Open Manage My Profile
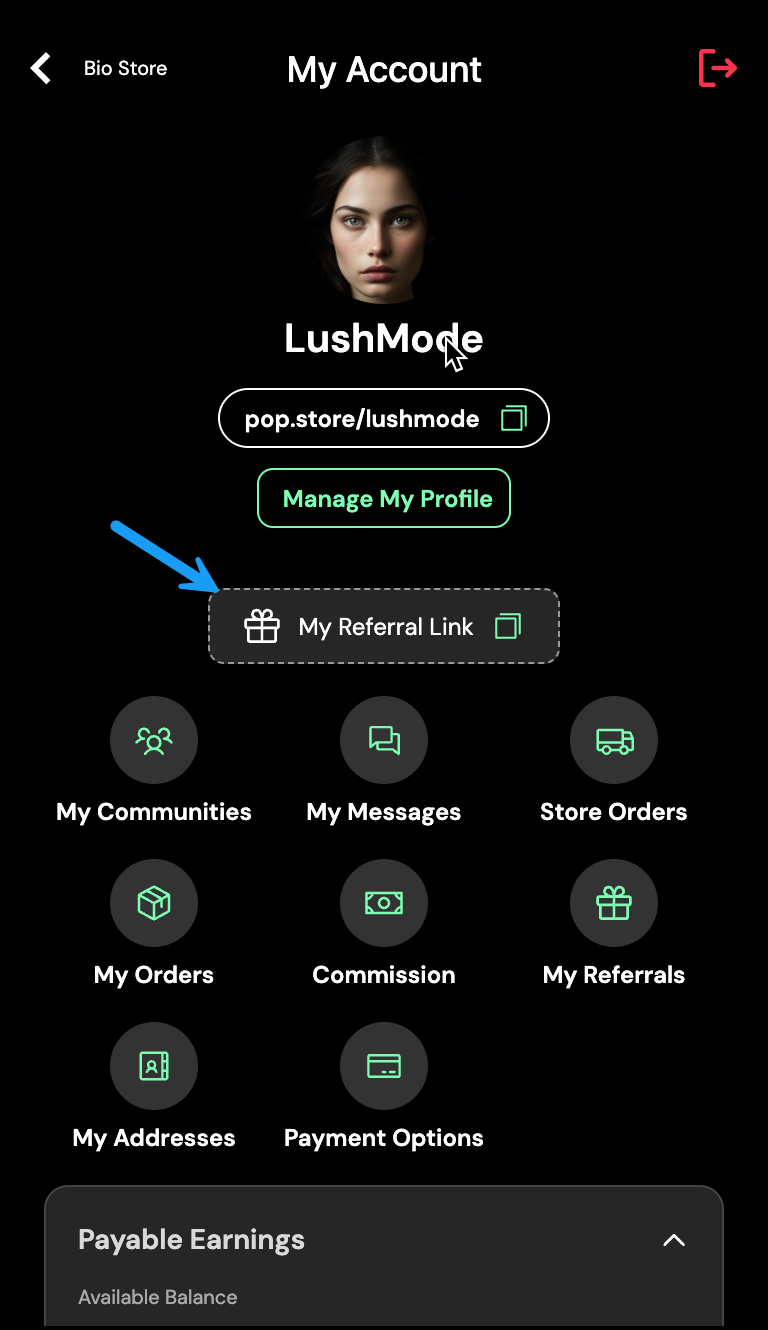This screenshot has height=1330, width=768. (384, 498)
